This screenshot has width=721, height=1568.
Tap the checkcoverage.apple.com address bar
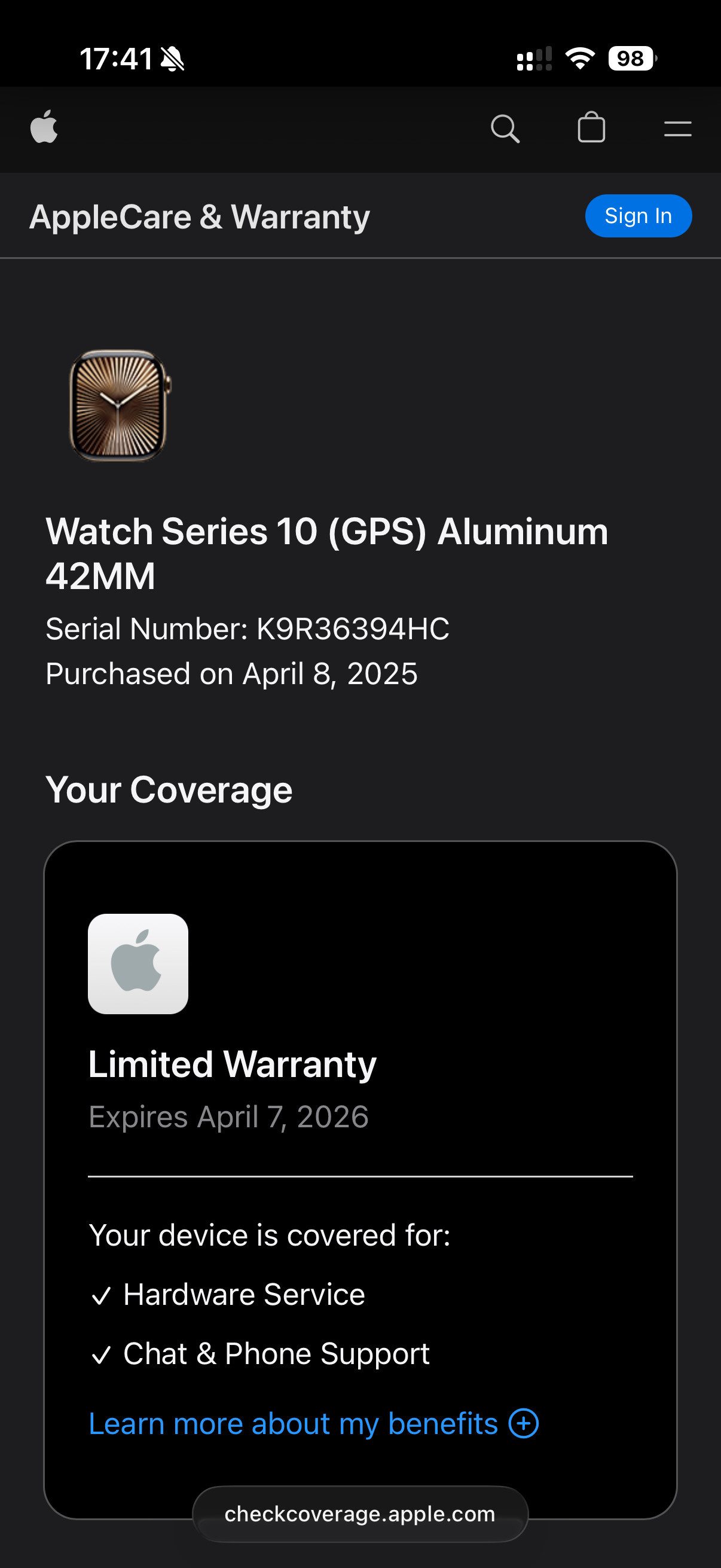[360, 1514]
